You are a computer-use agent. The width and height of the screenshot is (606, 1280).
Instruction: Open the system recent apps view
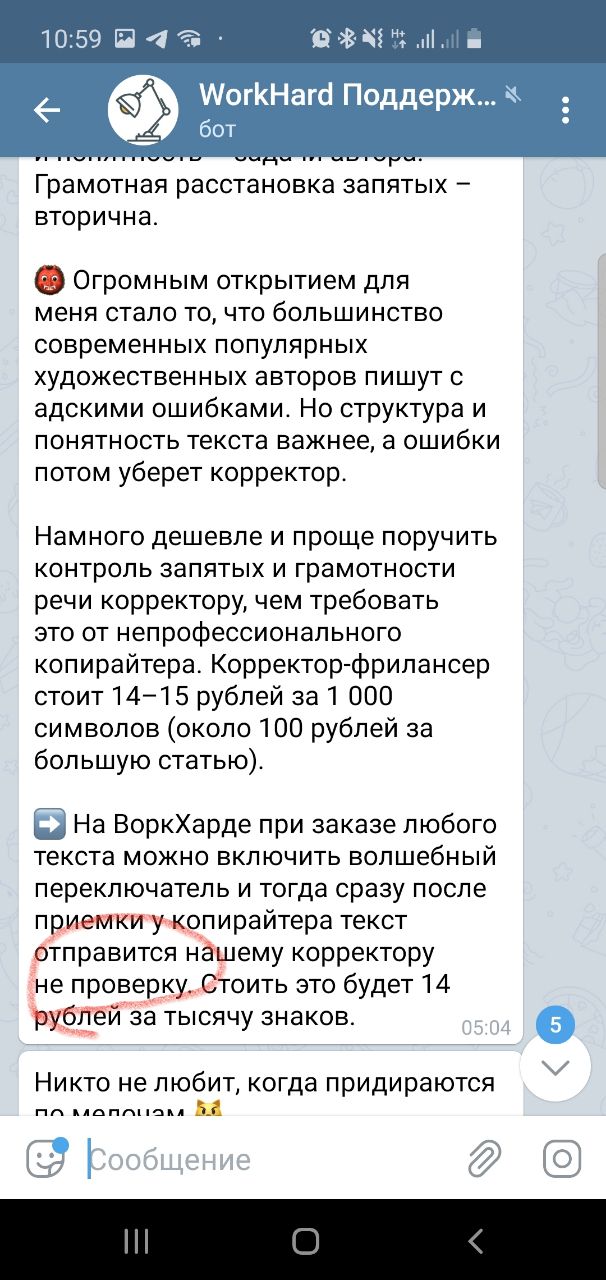(x=136, y=1242)
